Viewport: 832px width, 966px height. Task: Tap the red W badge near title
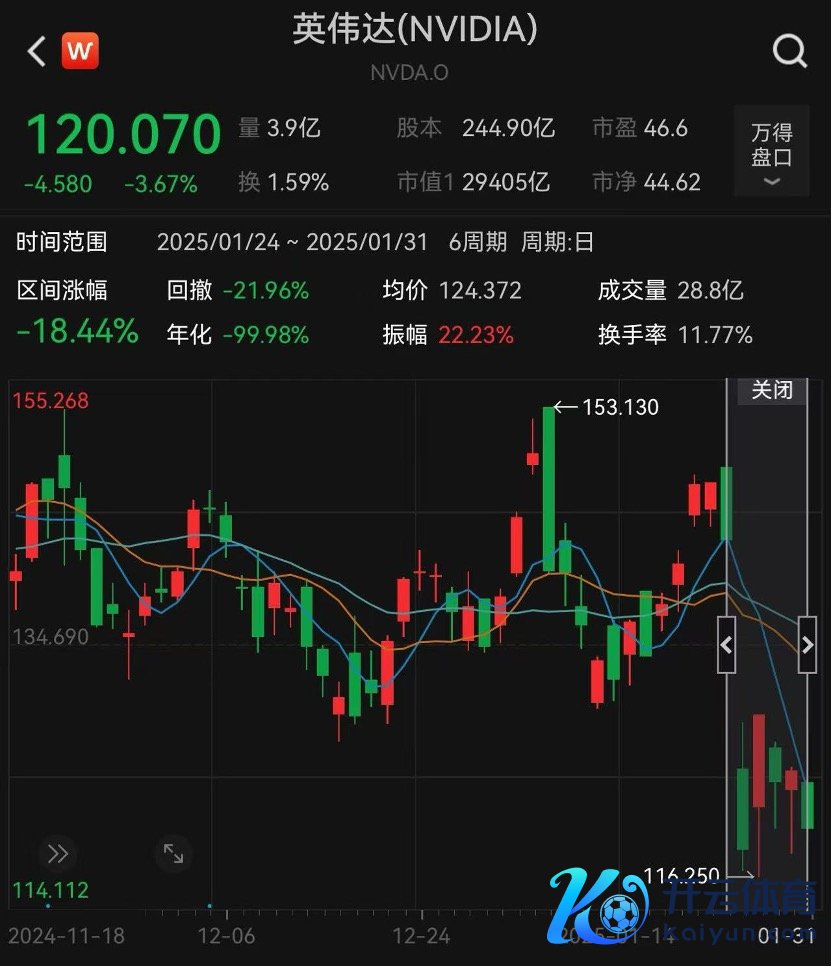click(80, 50)
